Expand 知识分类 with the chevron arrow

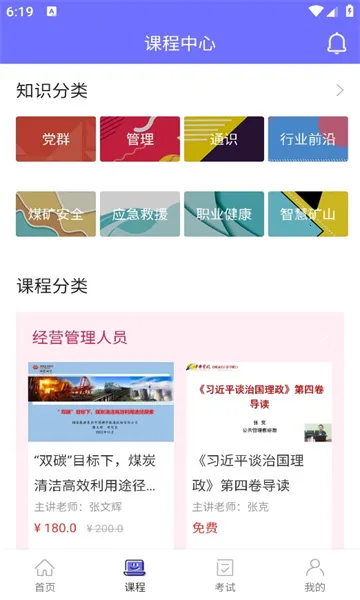click(x=340, y=90)
